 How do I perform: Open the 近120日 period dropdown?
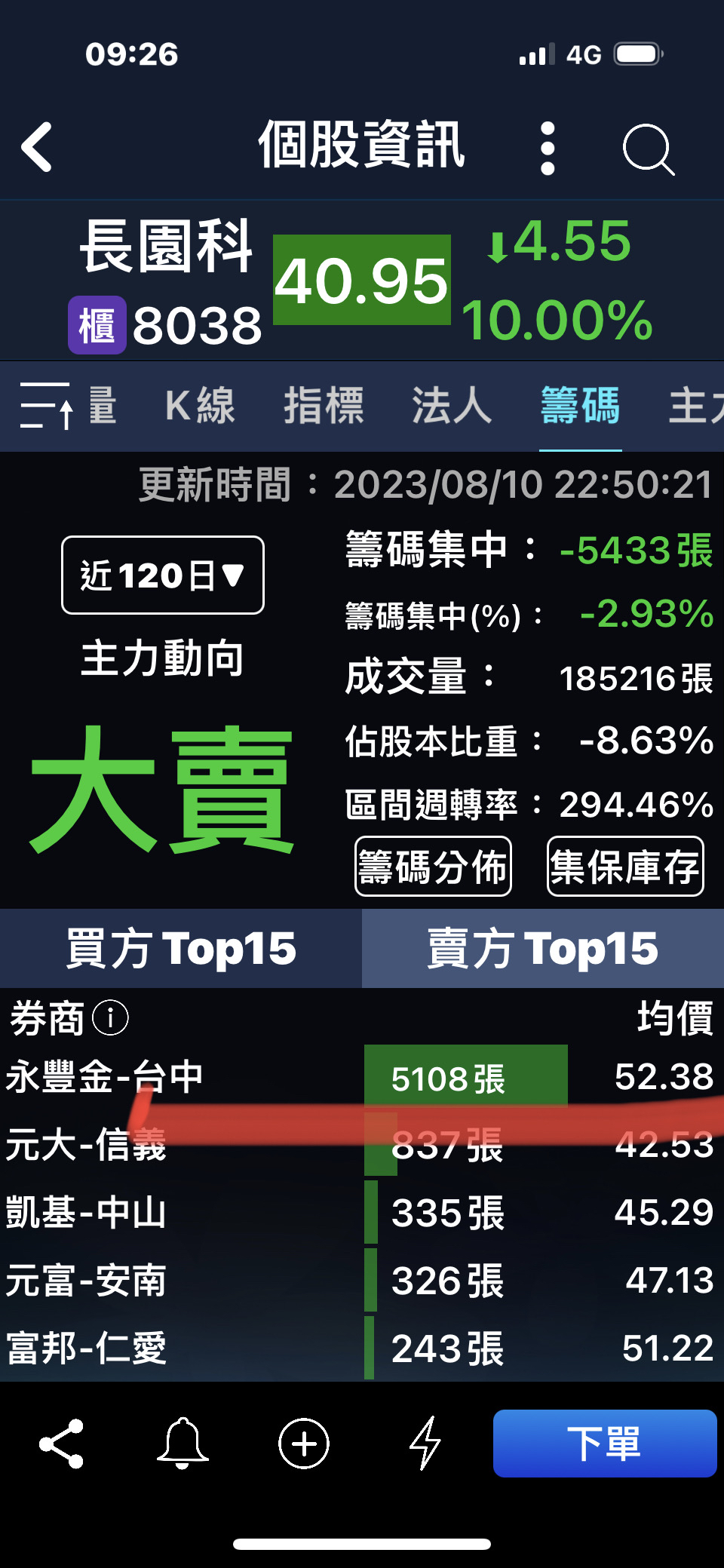coord(163,575)
